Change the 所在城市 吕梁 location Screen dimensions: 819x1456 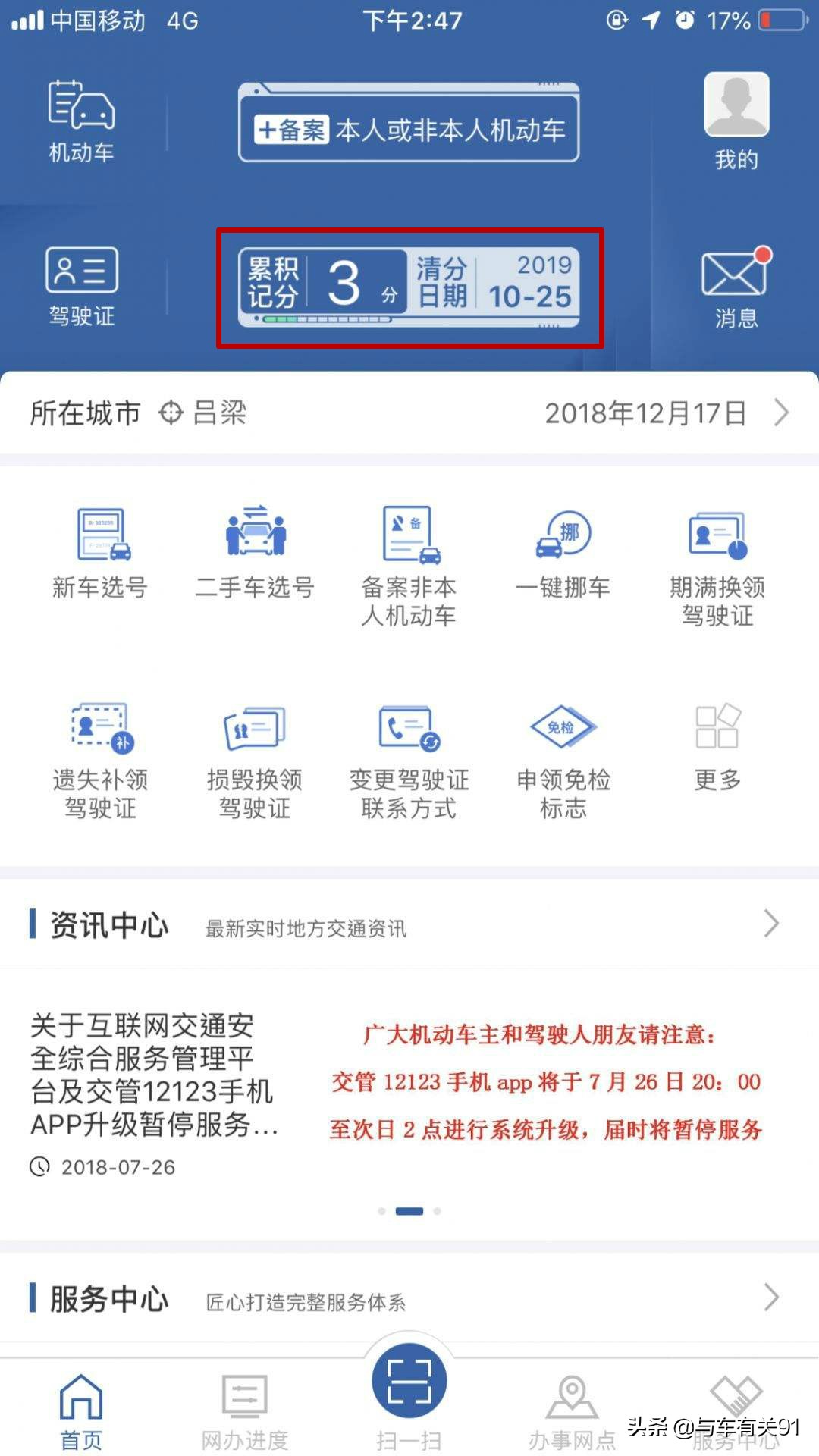tap(202, 413)
